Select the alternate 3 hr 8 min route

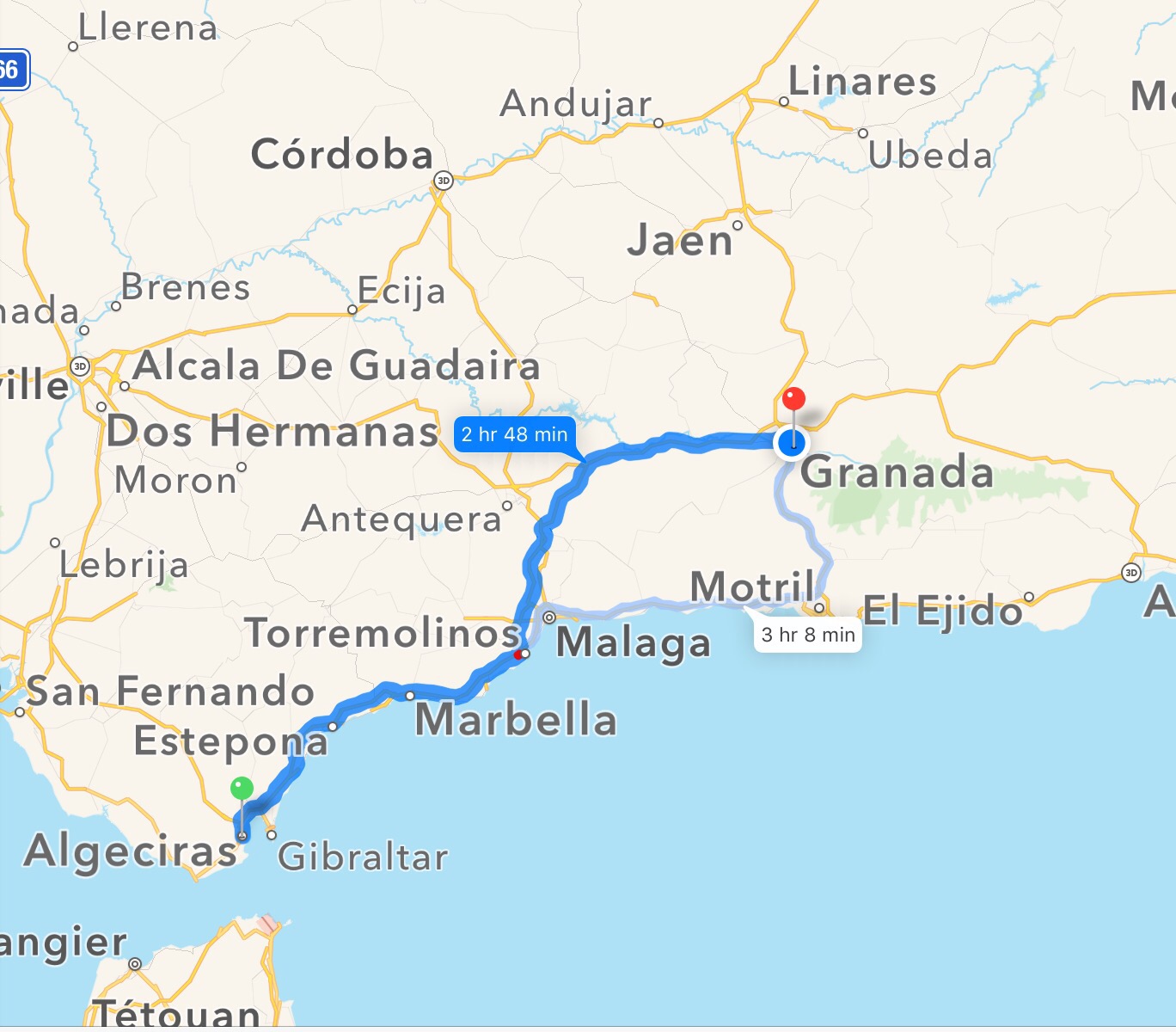point(807,635)
